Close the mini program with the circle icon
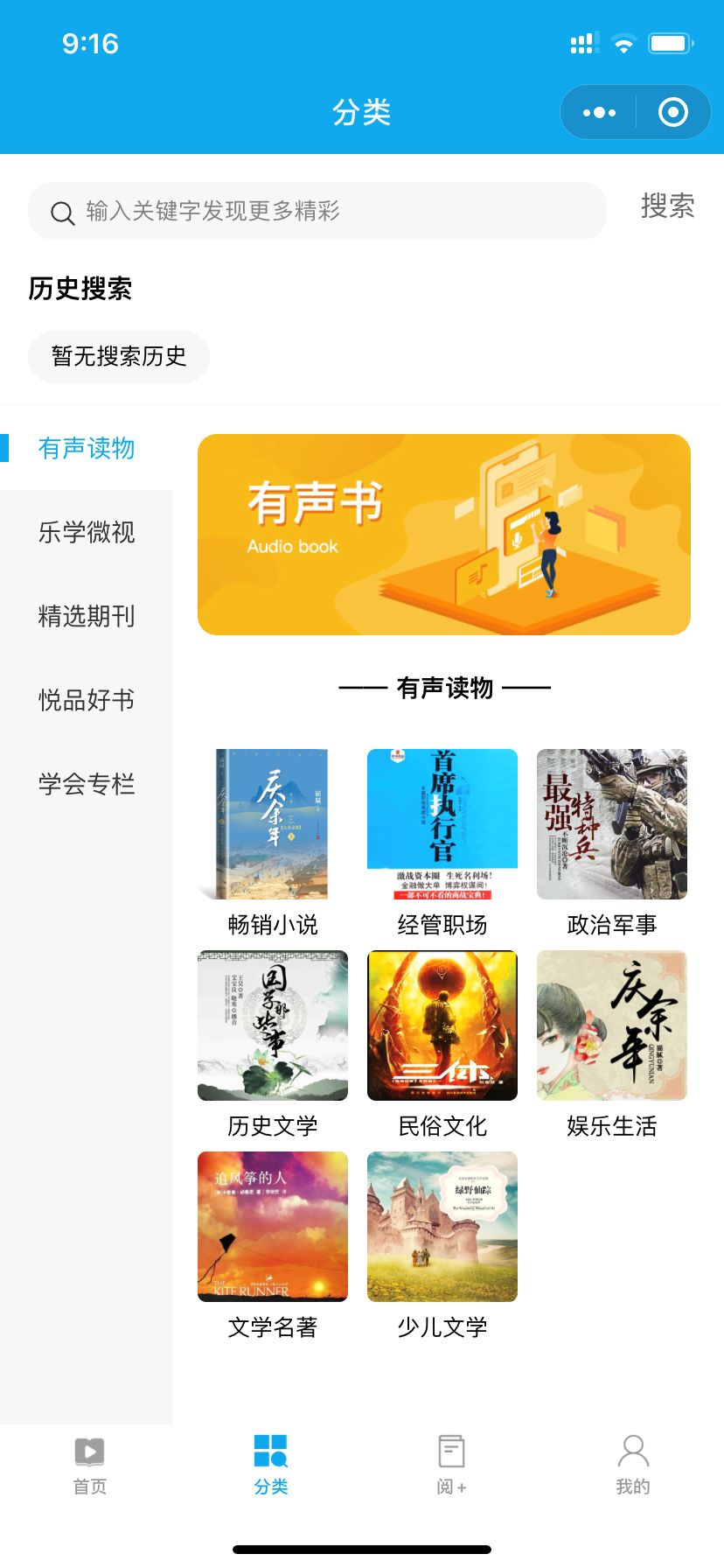 tap(672, 113)
